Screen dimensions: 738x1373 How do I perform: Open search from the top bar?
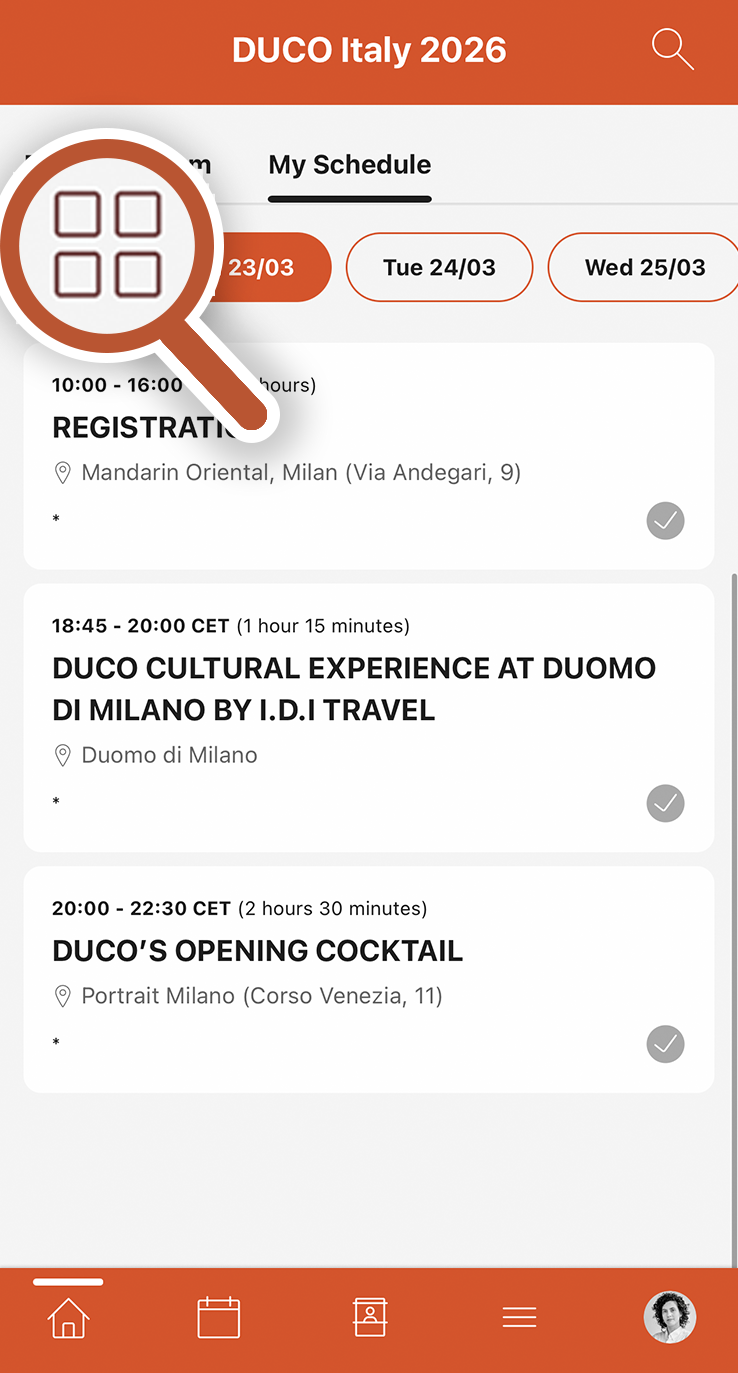click(672, 49)
